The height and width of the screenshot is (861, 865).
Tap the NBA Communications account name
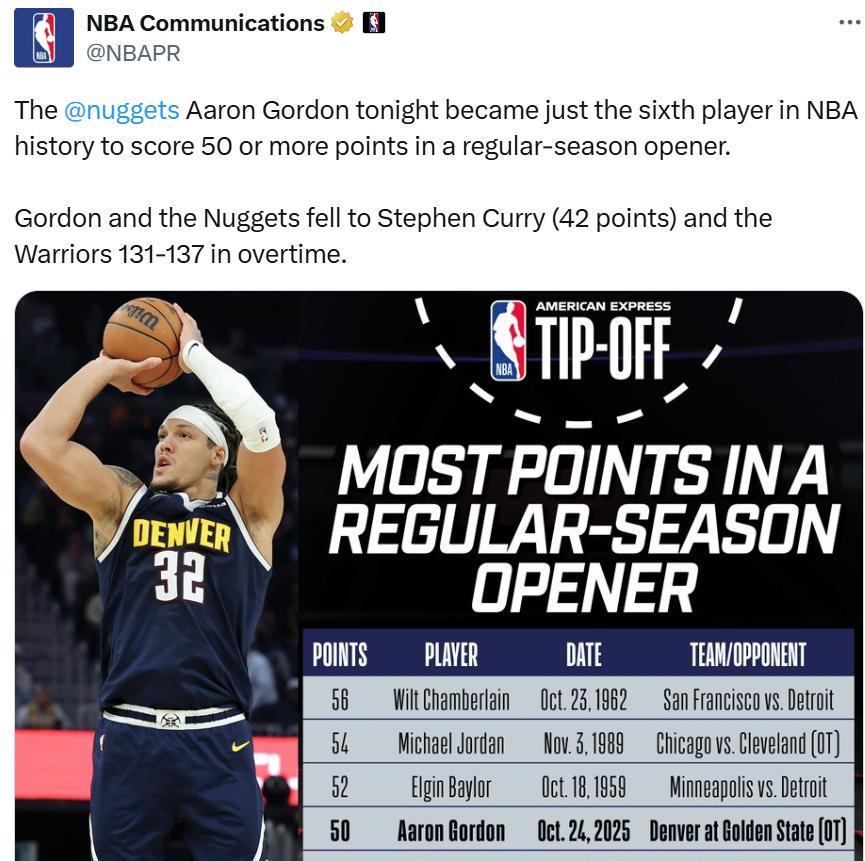coord(205,23)
